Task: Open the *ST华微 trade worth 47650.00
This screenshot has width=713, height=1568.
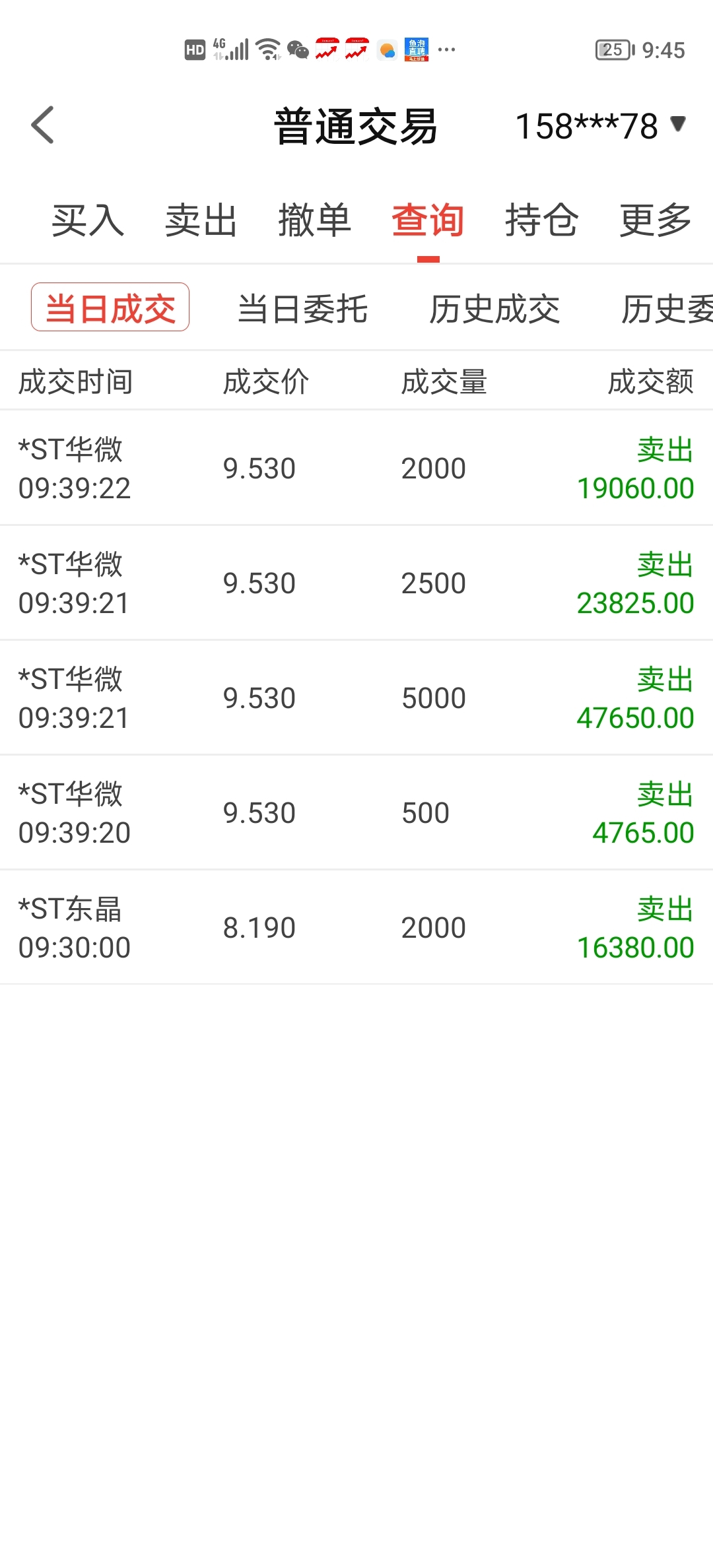Action: [x=356, y=698]
